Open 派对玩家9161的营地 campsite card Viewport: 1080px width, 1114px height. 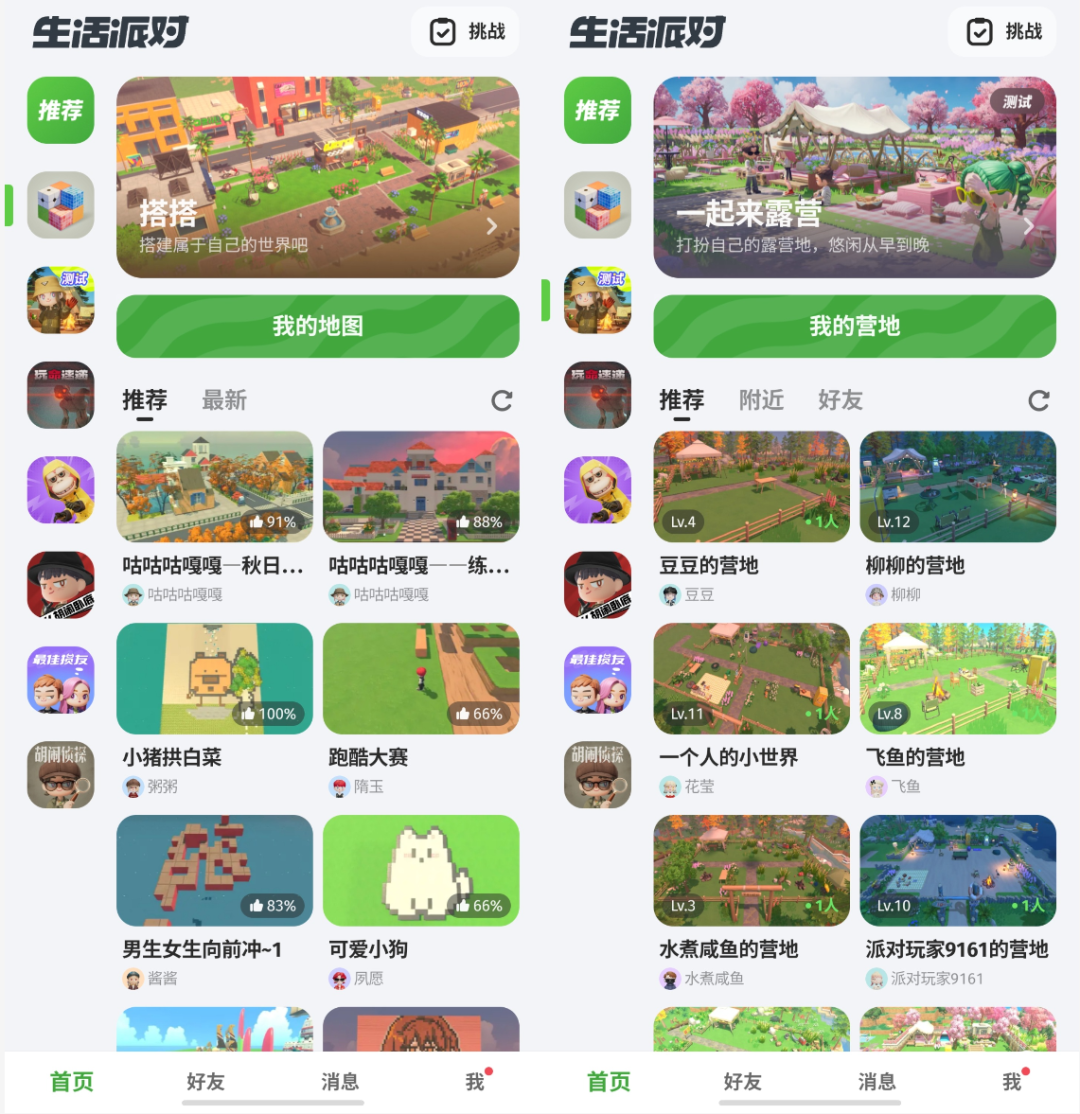pos(957,871)
